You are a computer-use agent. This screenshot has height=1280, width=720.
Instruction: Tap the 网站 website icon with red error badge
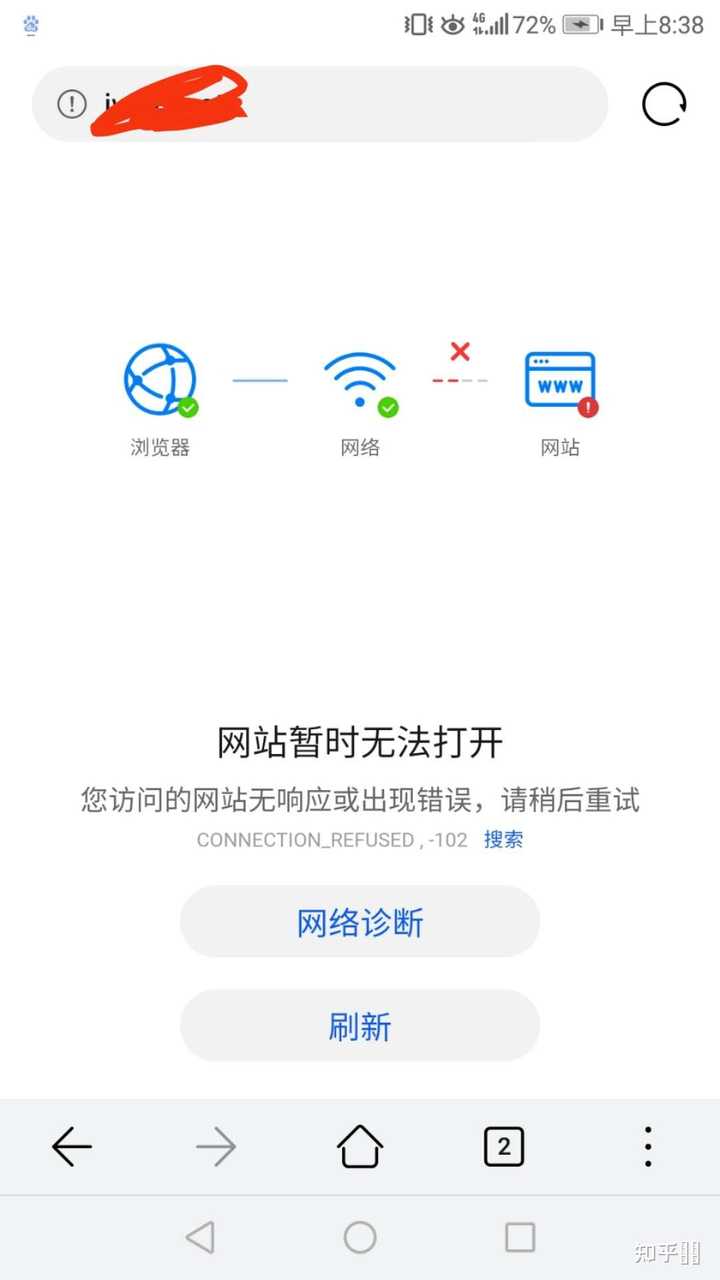click(559, 380)
